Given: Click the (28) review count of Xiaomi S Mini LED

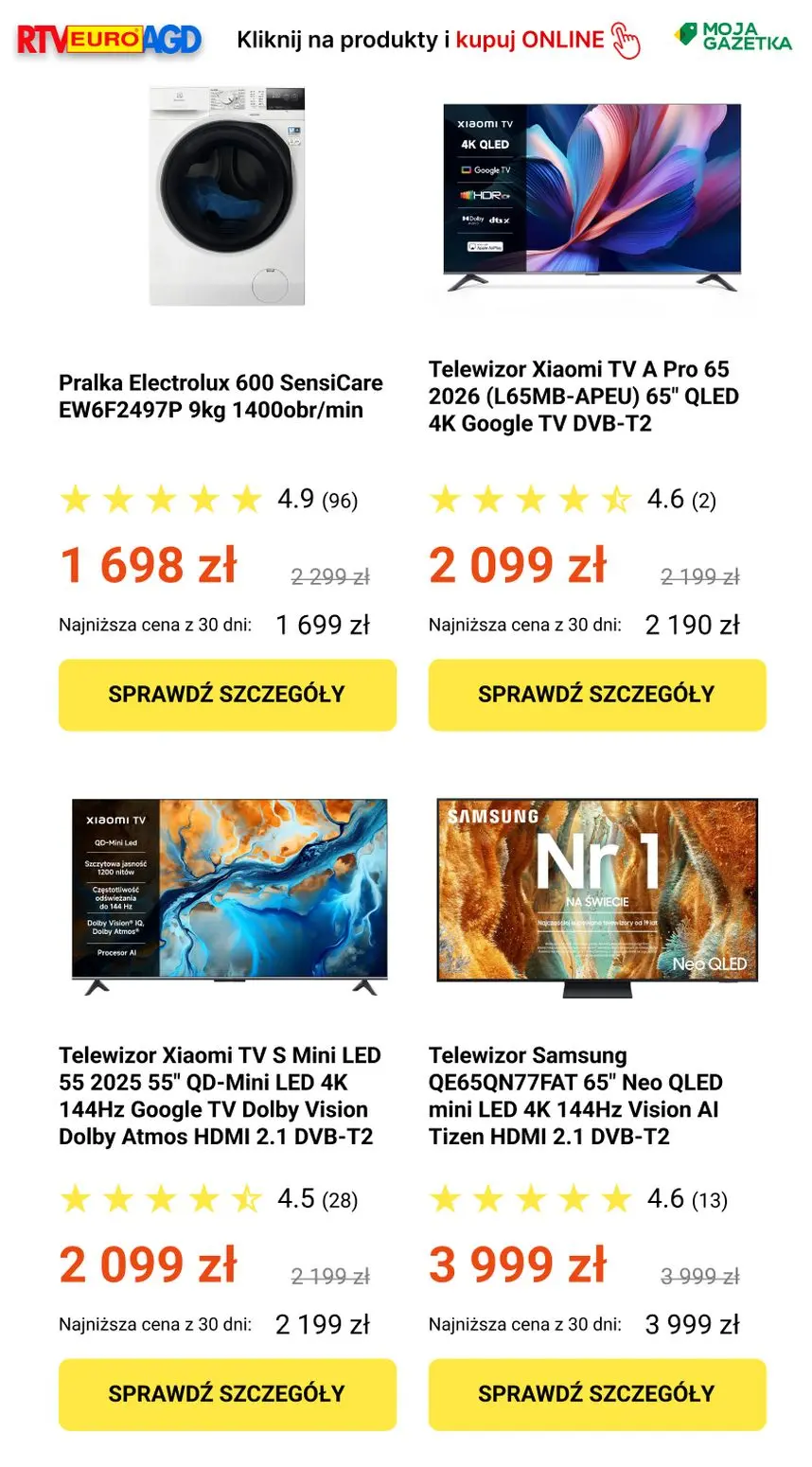Looking at the screenshot, I should (x=340, y=1200).
